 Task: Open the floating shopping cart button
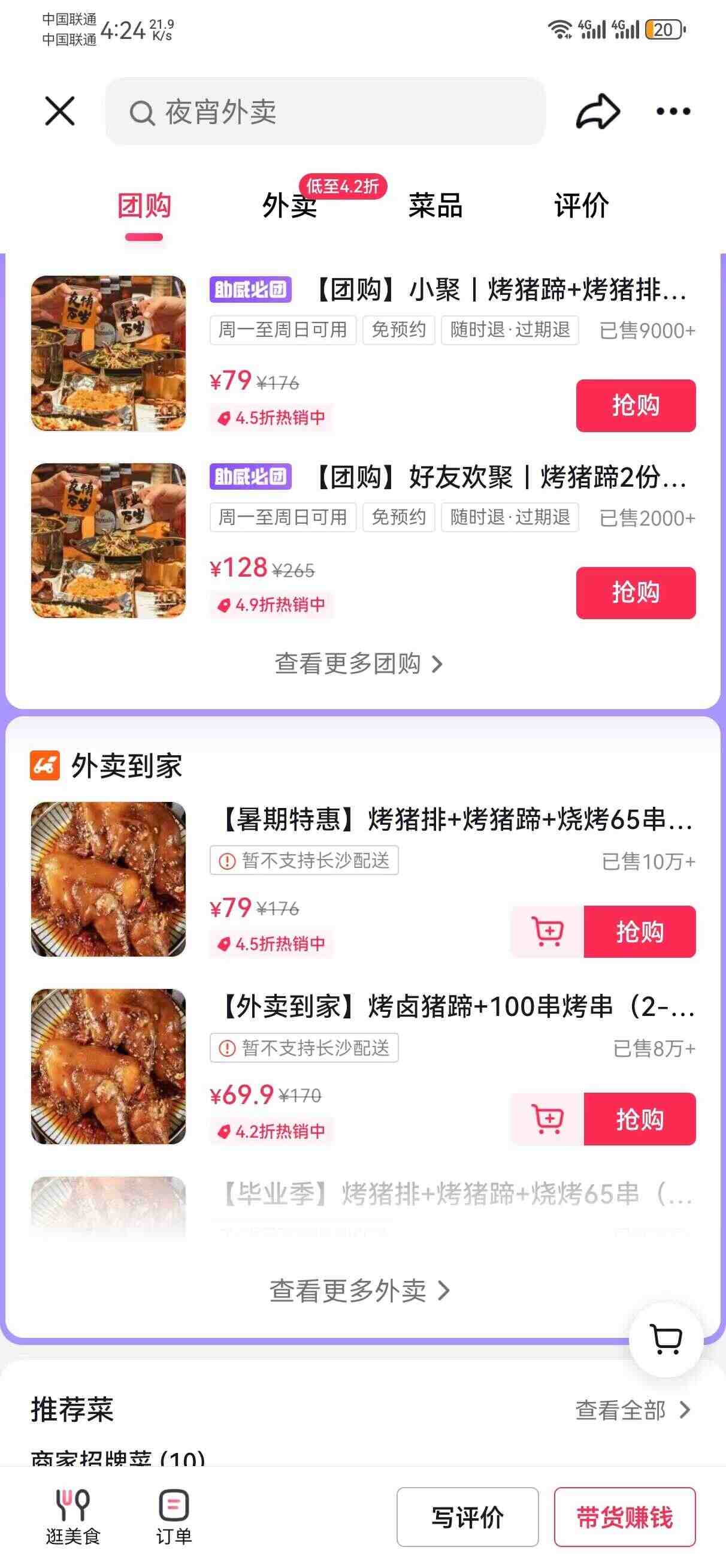(x=666, y=1340)
